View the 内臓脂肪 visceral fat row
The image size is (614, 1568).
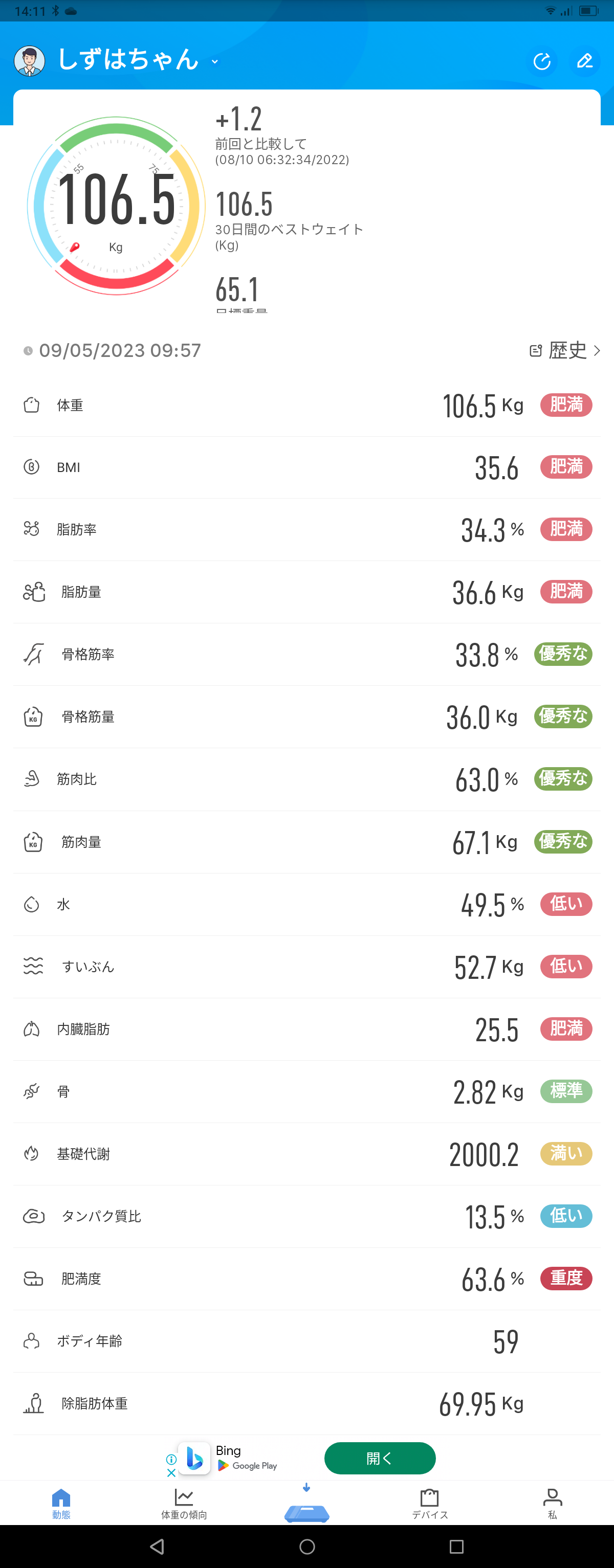point(307,1029)
